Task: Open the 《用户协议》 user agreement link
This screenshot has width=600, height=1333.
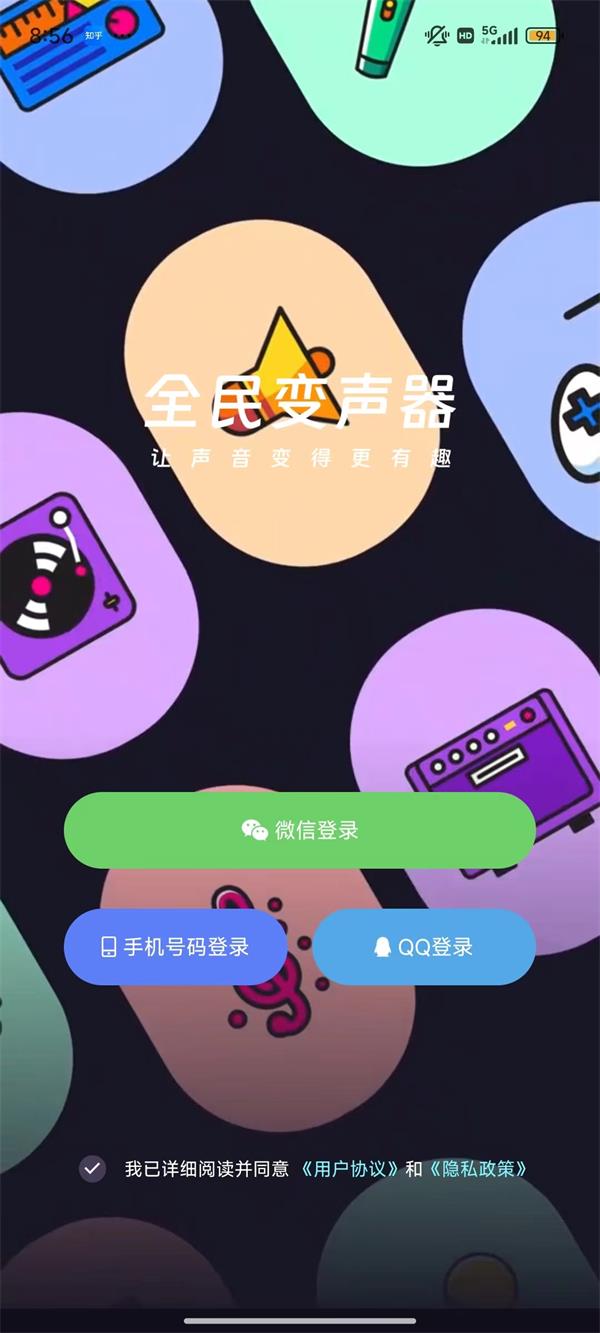Action: tap(351, 1168)
